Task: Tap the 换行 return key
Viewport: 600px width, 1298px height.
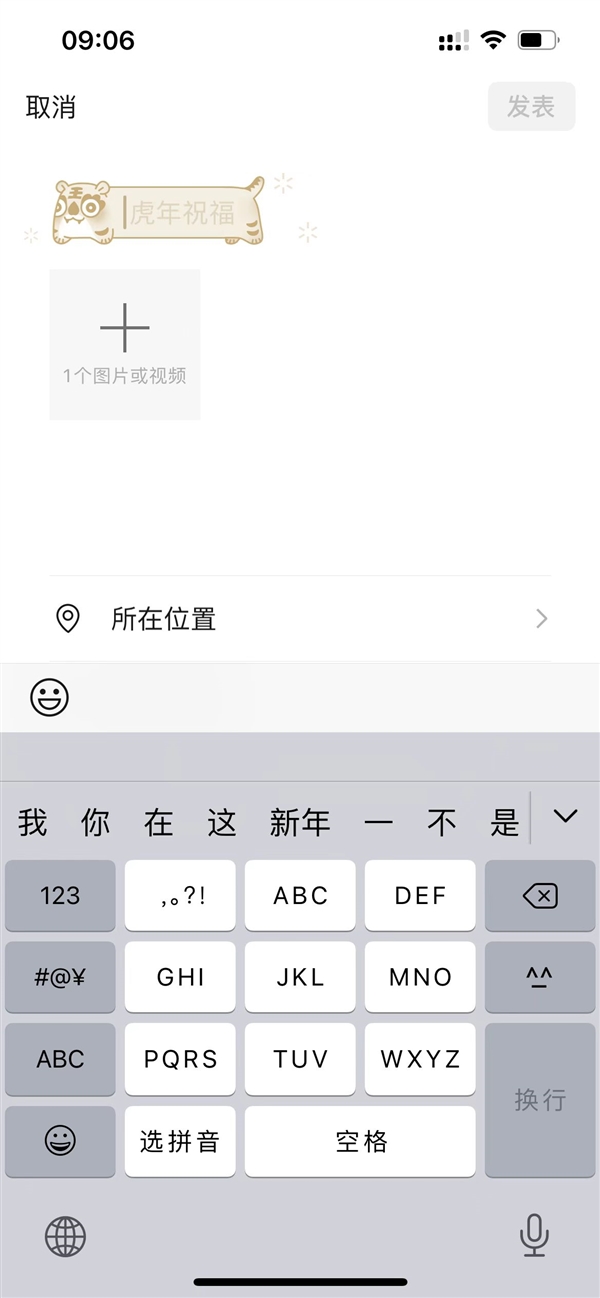Action: click(x=540, y=1099)
